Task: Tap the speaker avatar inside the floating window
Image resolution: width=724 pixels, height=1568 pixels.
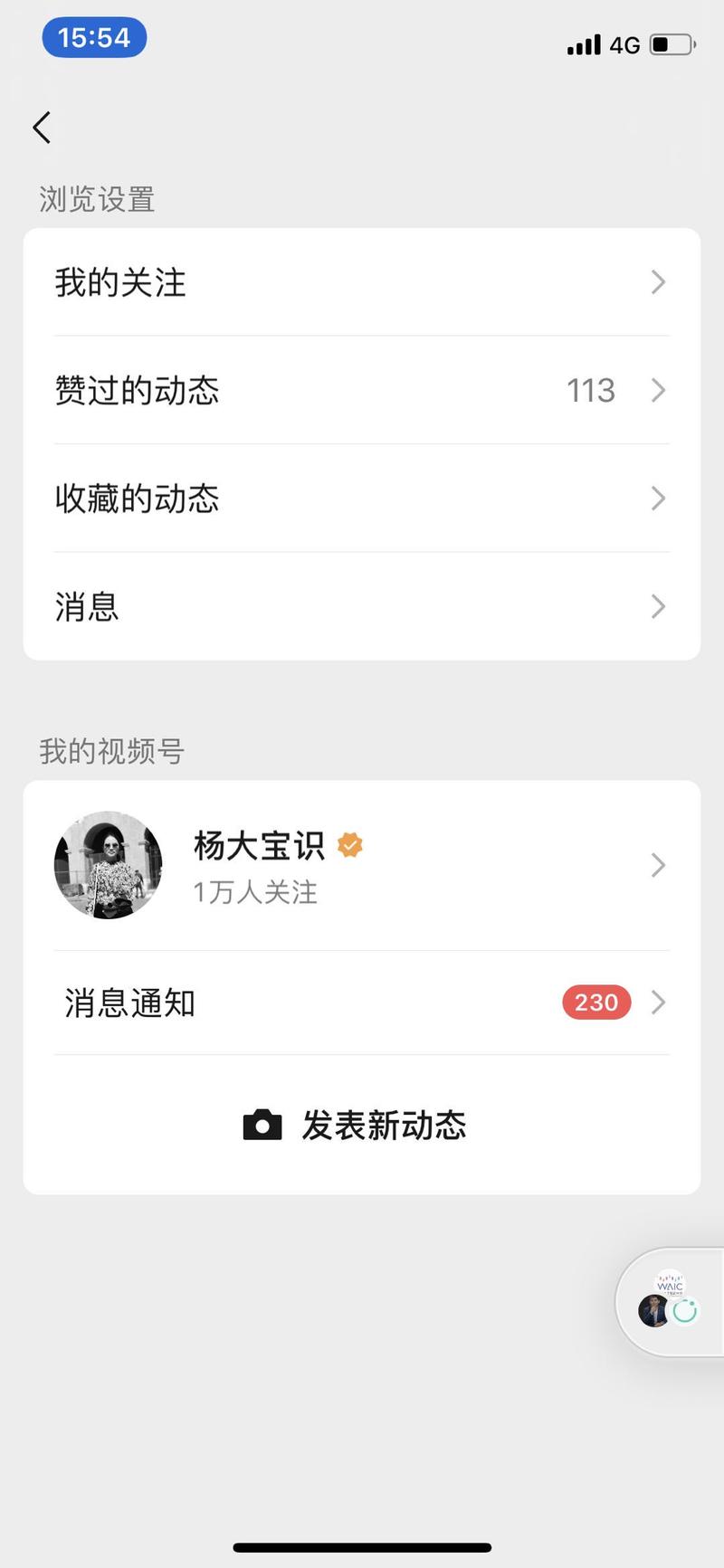Action: click(x=652, y=1310)
